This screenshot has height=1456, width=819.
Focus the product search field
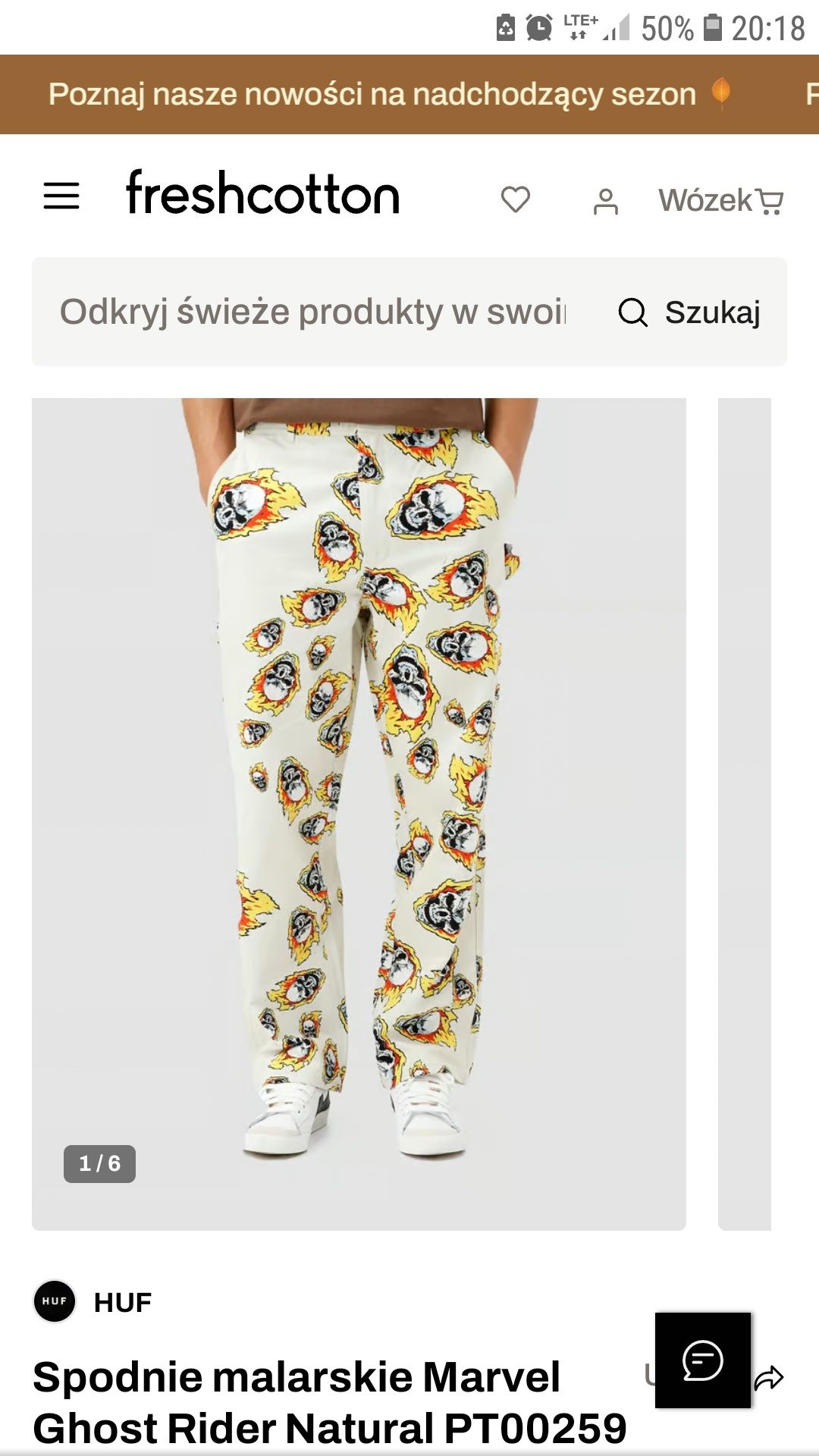[x=312, y=312]
